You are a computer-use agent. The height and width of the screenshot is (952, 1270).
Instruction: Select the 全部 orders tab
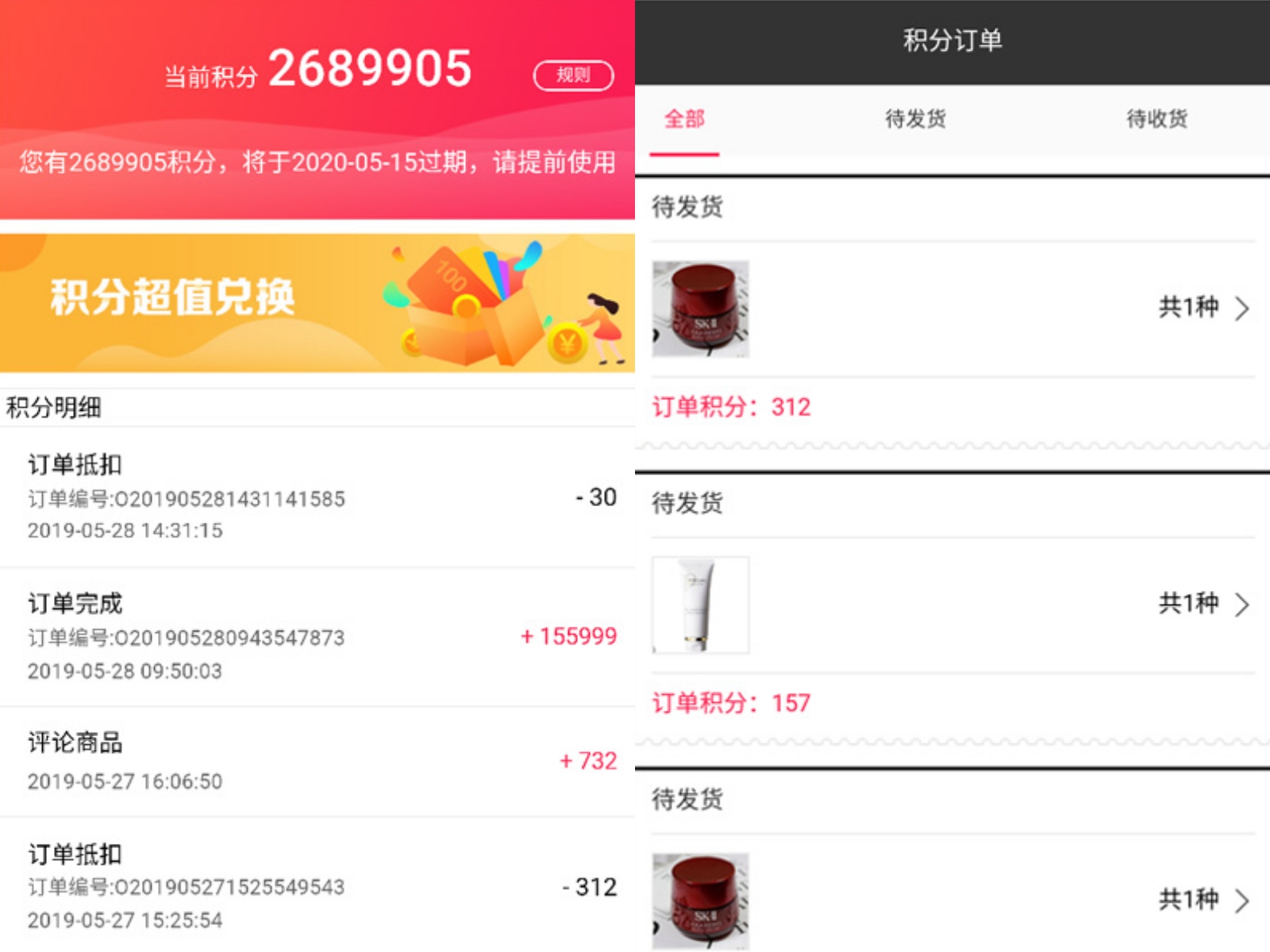[684, 120]
